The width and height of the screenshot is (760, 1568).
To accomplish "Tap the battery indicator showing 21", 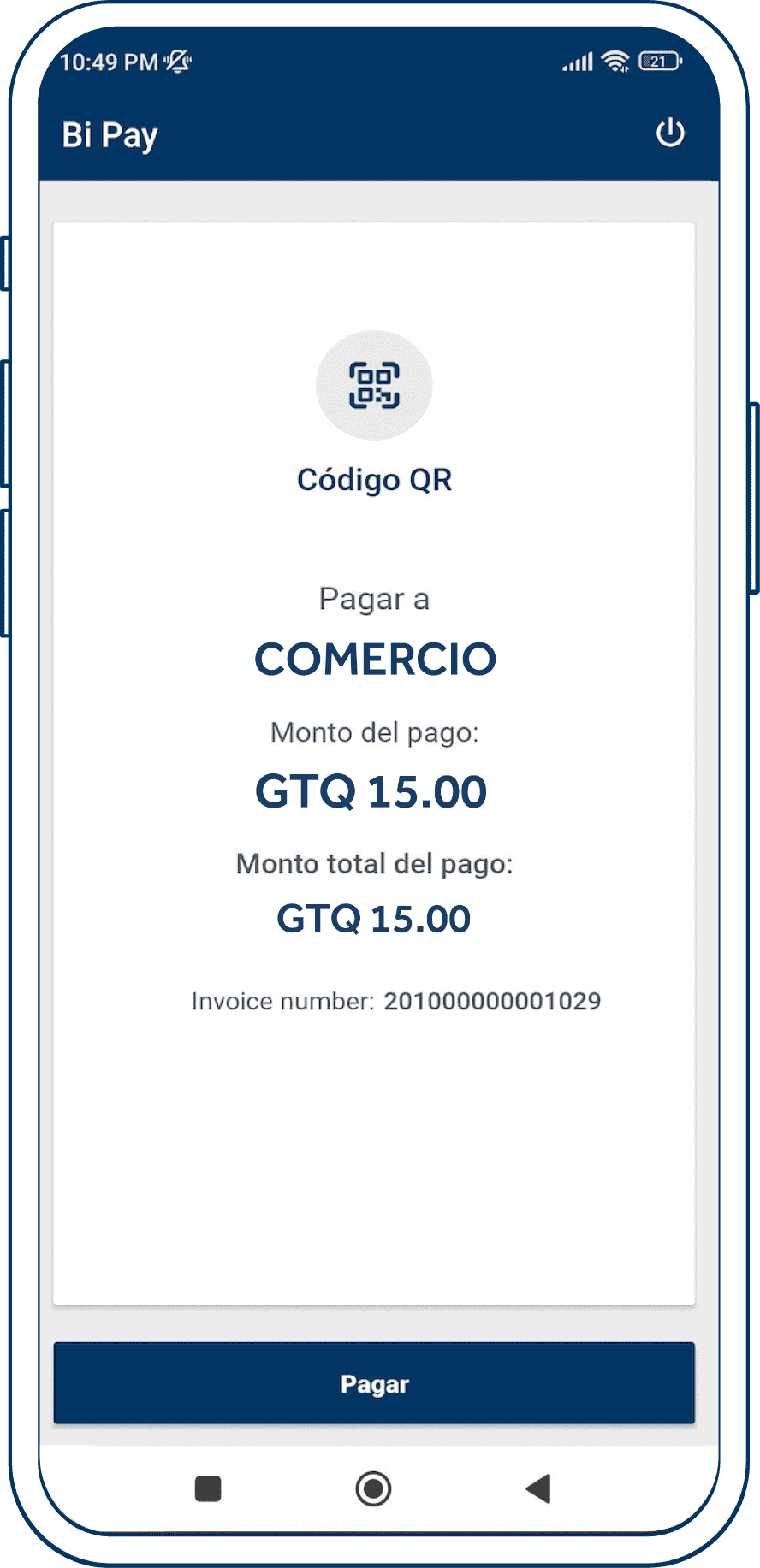I will pyautogui.click(x=659, y=61).
